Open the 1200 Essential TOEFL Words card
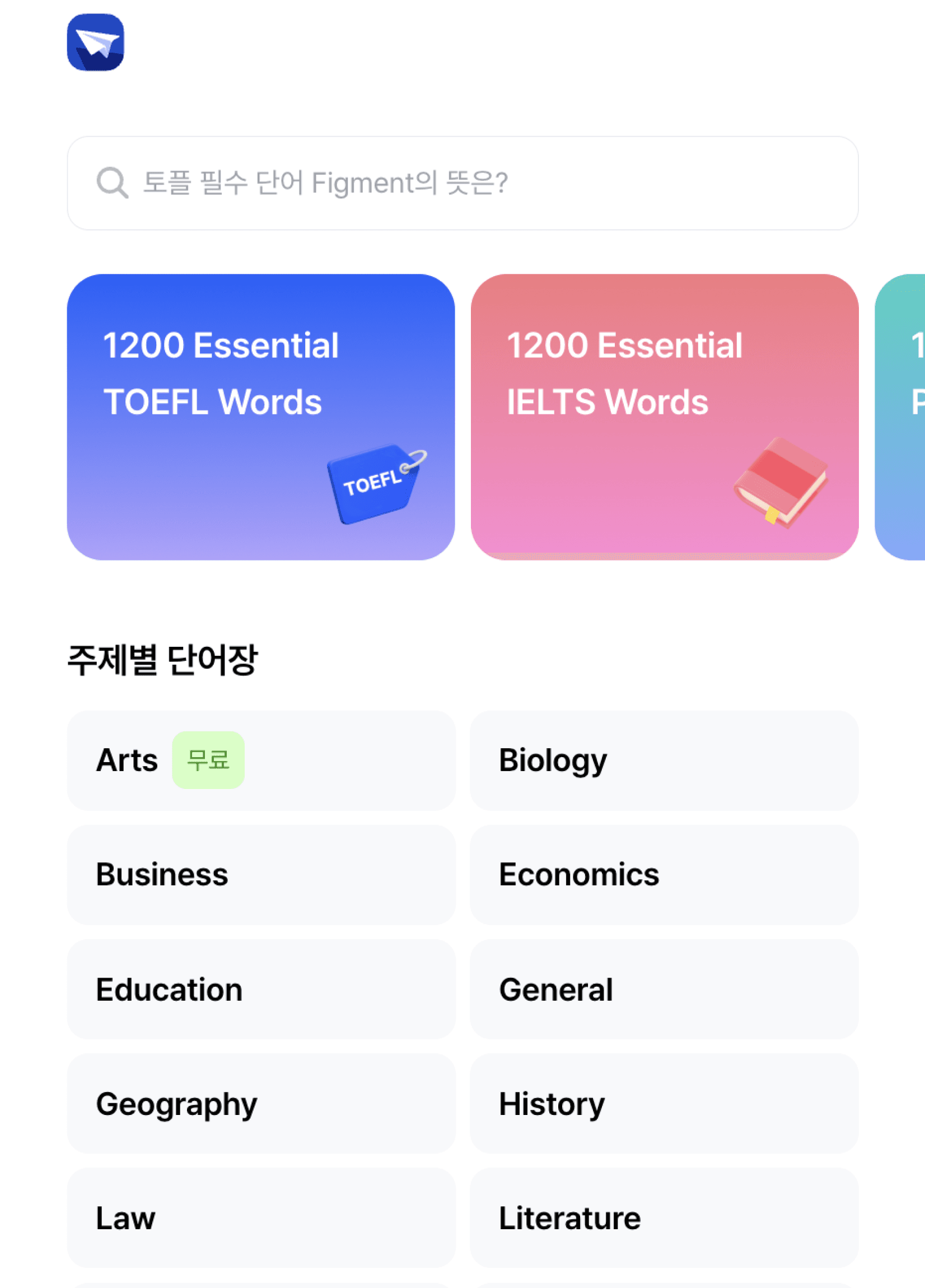The width and height of the screenshot is (925, 1288). coord(260,417)
